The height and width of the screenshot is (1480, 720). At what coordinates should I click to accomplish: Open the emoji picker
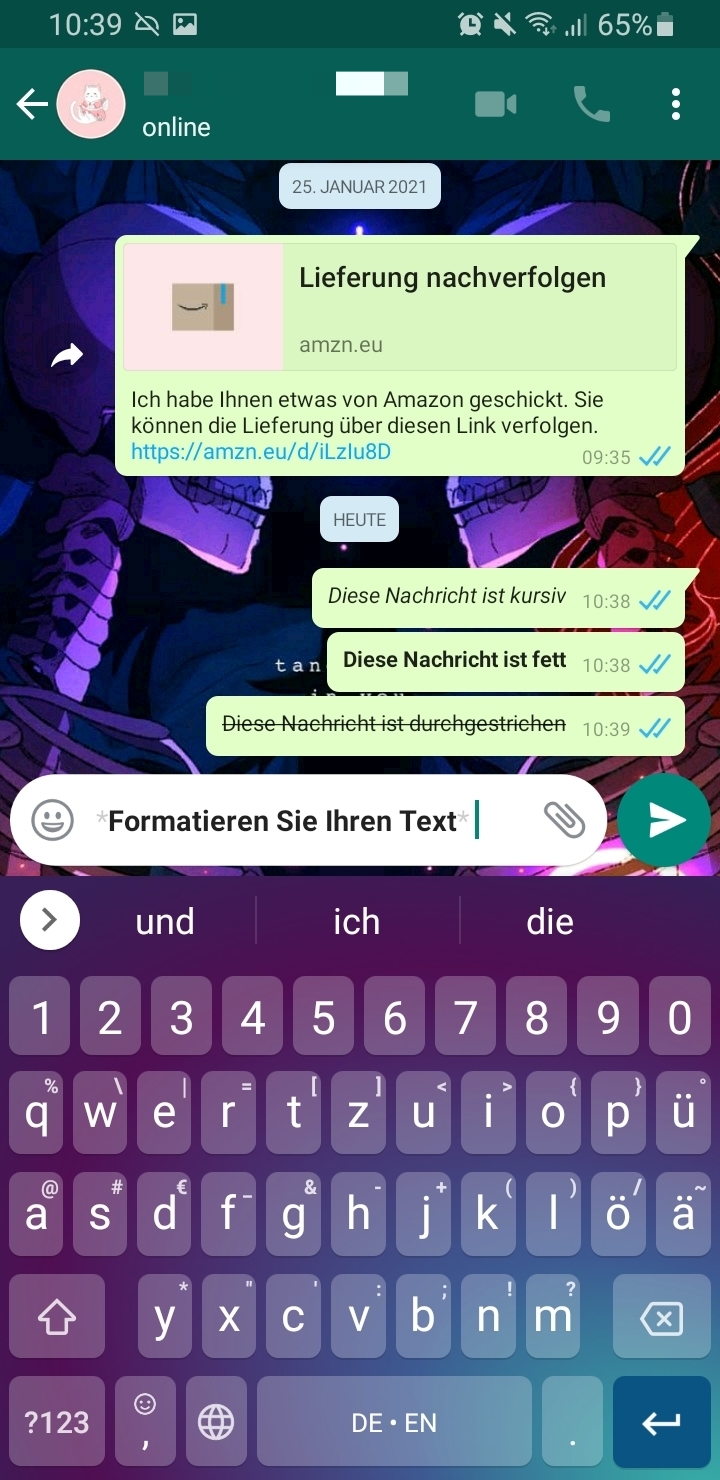tap(53, 821)
